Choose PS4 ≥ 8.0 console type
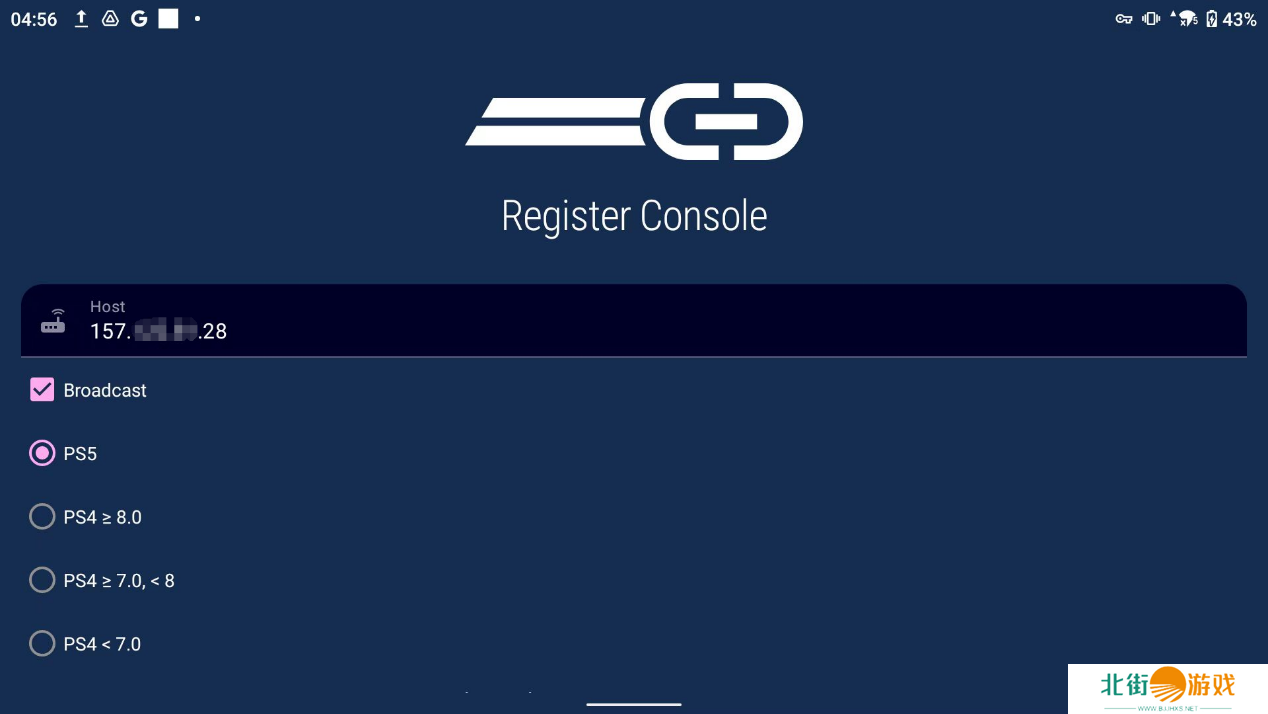The height and width of the screenshot is (714, 1268). [x=42, y=517]
